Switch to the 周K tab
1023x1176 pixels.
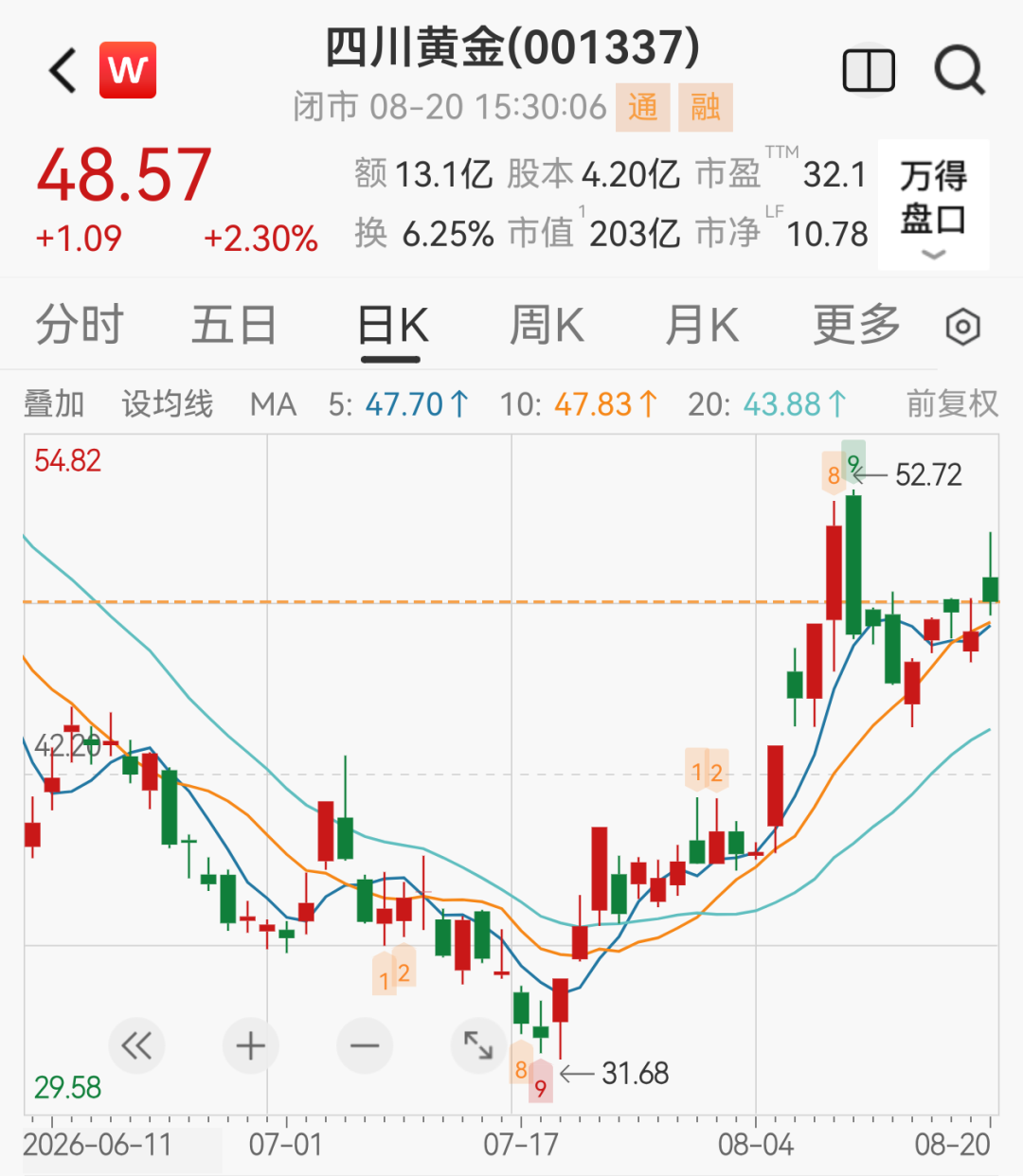pyautogui.click(x=547, y=325)
